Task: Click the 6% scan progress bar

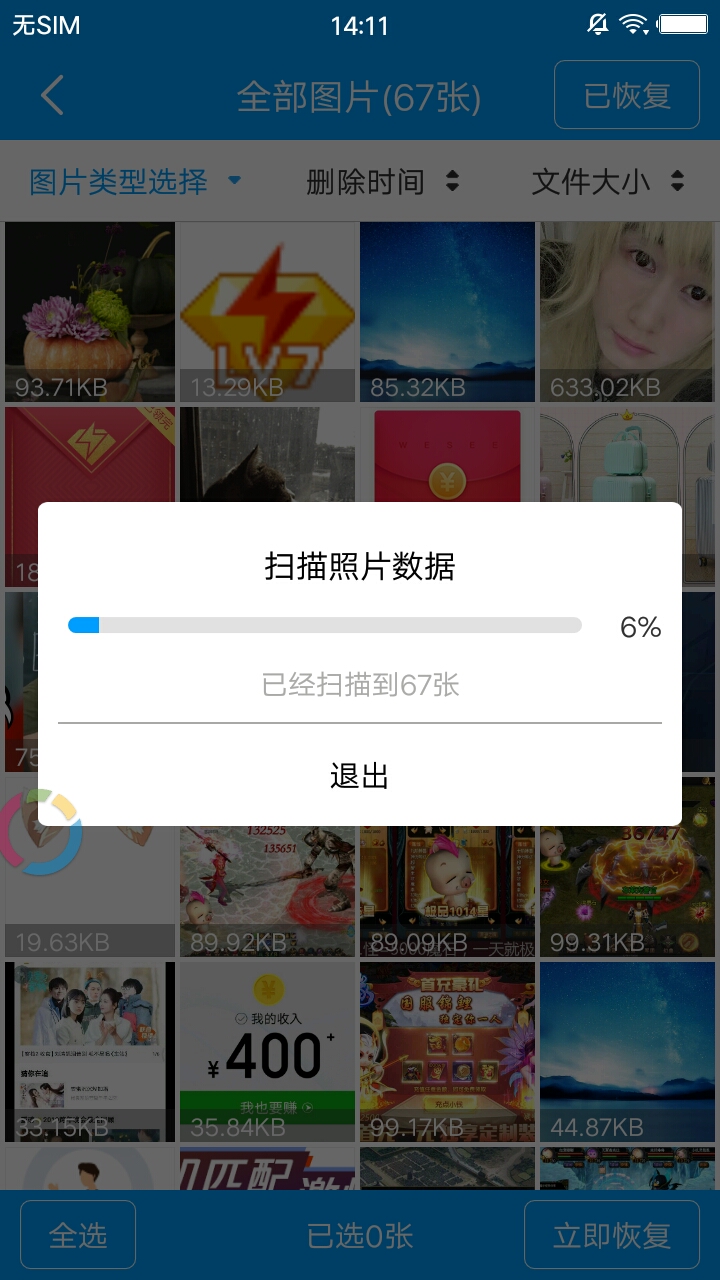Action: click(x=325, y=625)
